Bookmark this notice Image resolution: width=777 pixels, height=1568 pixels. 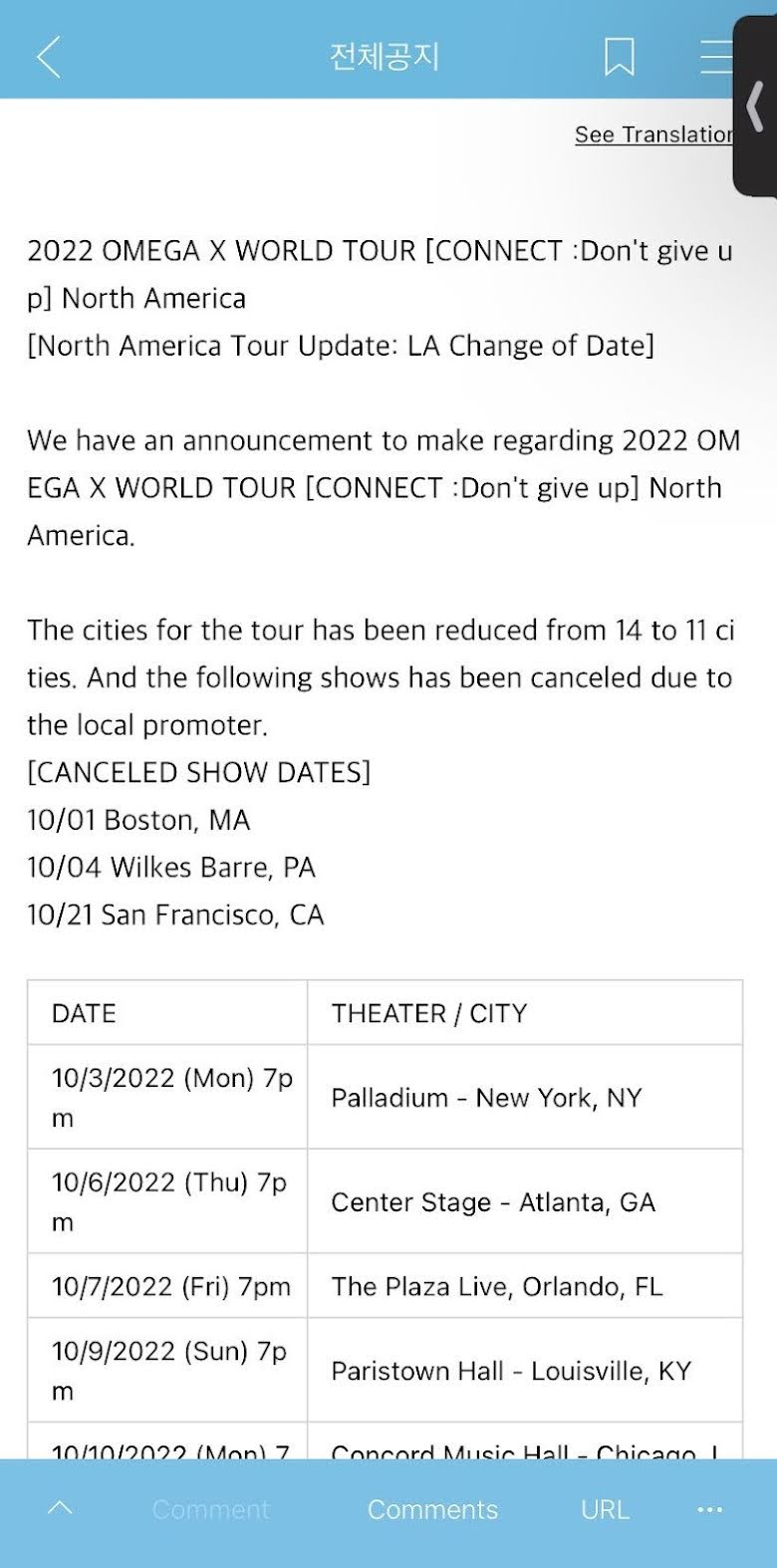[619, 57]
